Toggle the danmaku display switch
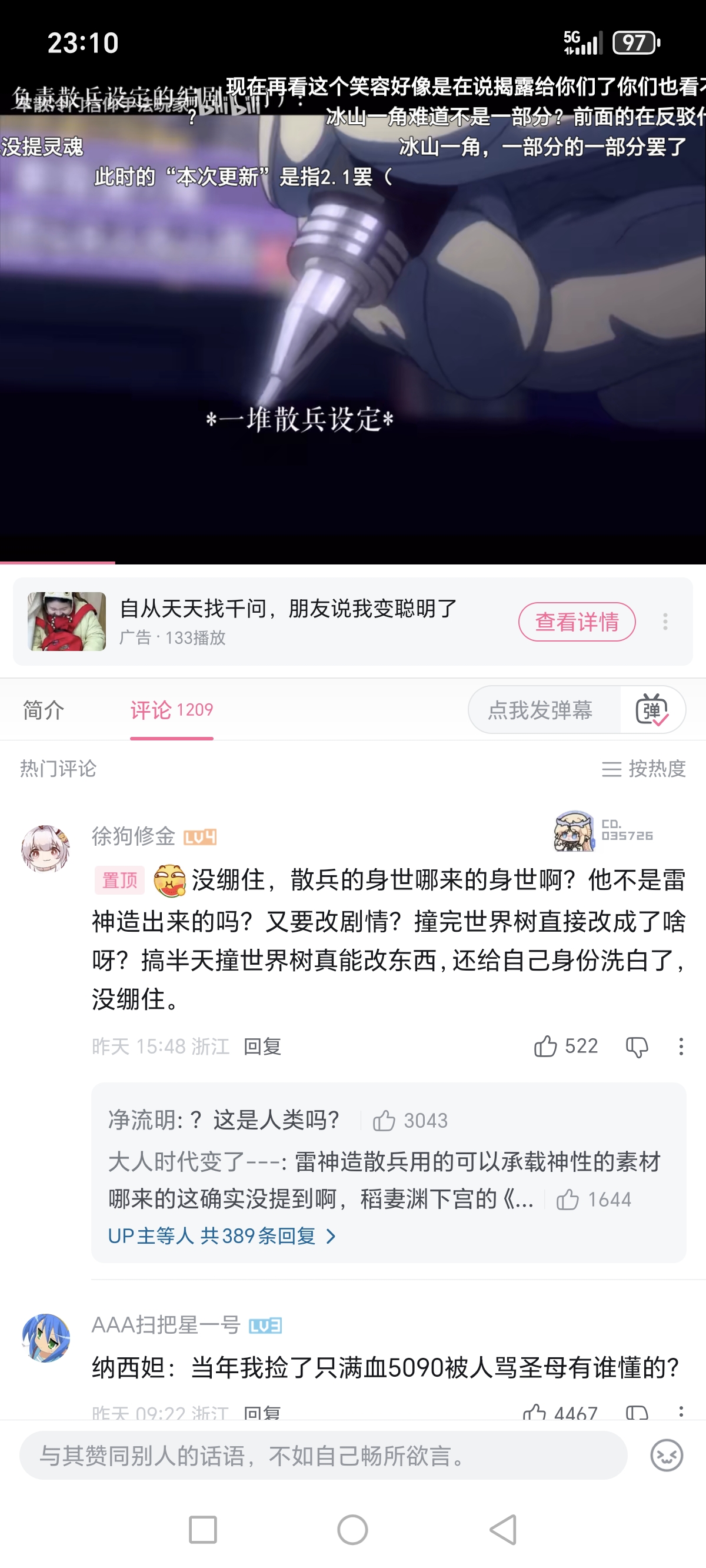 652,710
